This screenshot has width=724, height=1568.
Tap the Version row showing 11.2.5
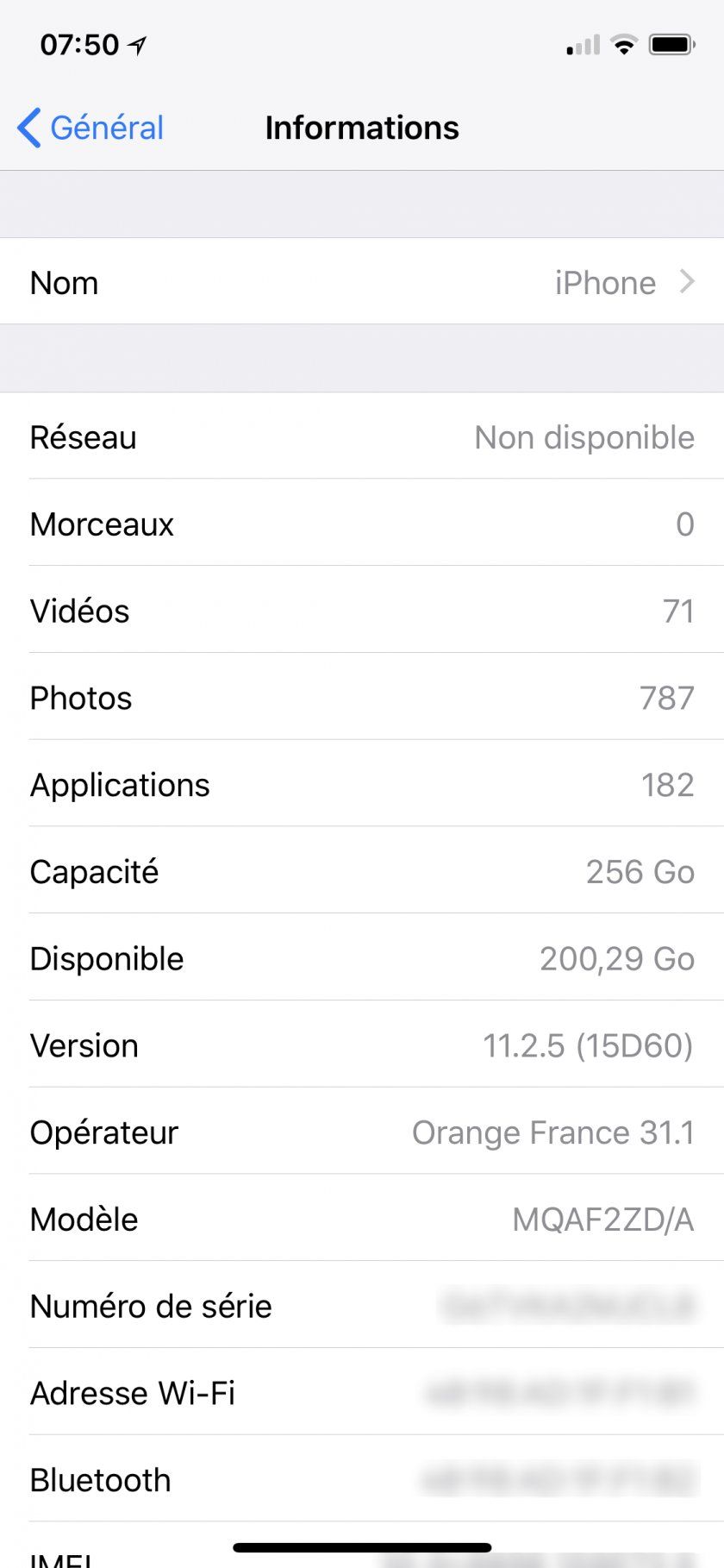(x=362, y=1045)
